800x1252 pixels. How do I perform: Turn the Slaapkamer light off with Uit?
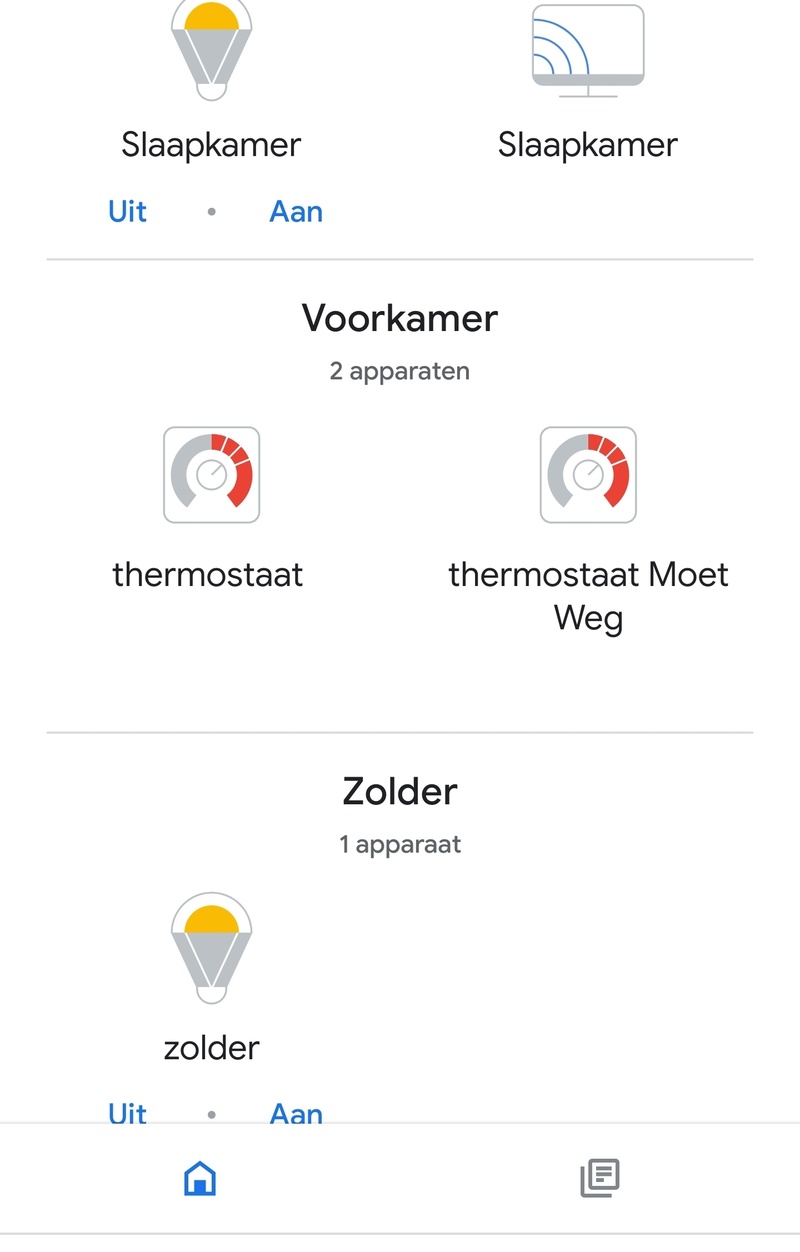coord(127,212)
